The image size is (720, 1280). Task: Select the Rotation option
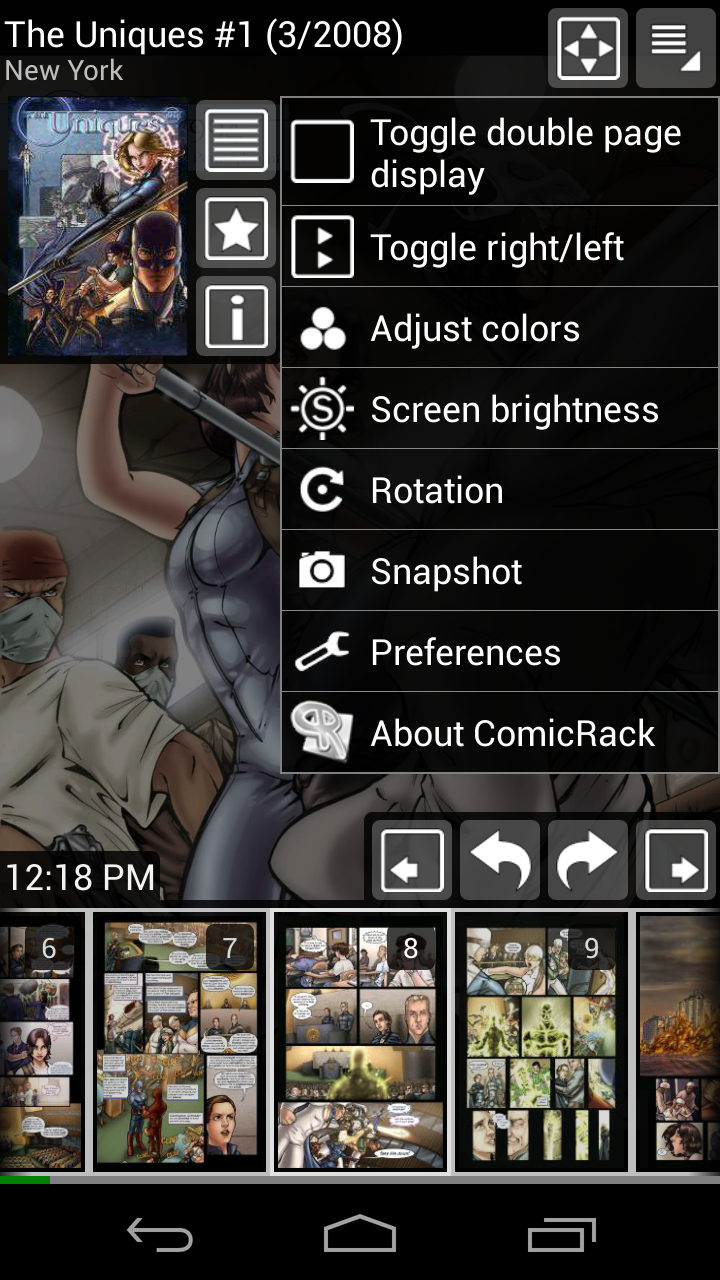coord(500,490)
